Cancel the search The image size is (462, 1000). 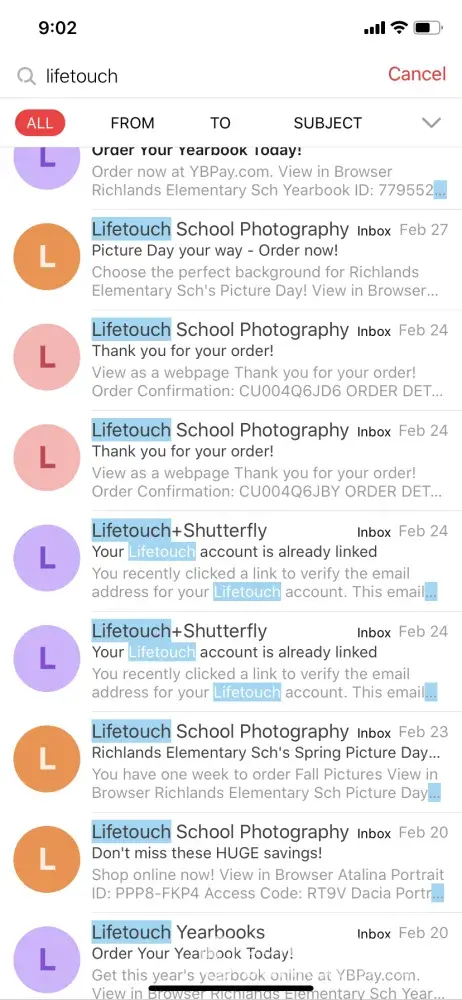(x=417, y=74)
